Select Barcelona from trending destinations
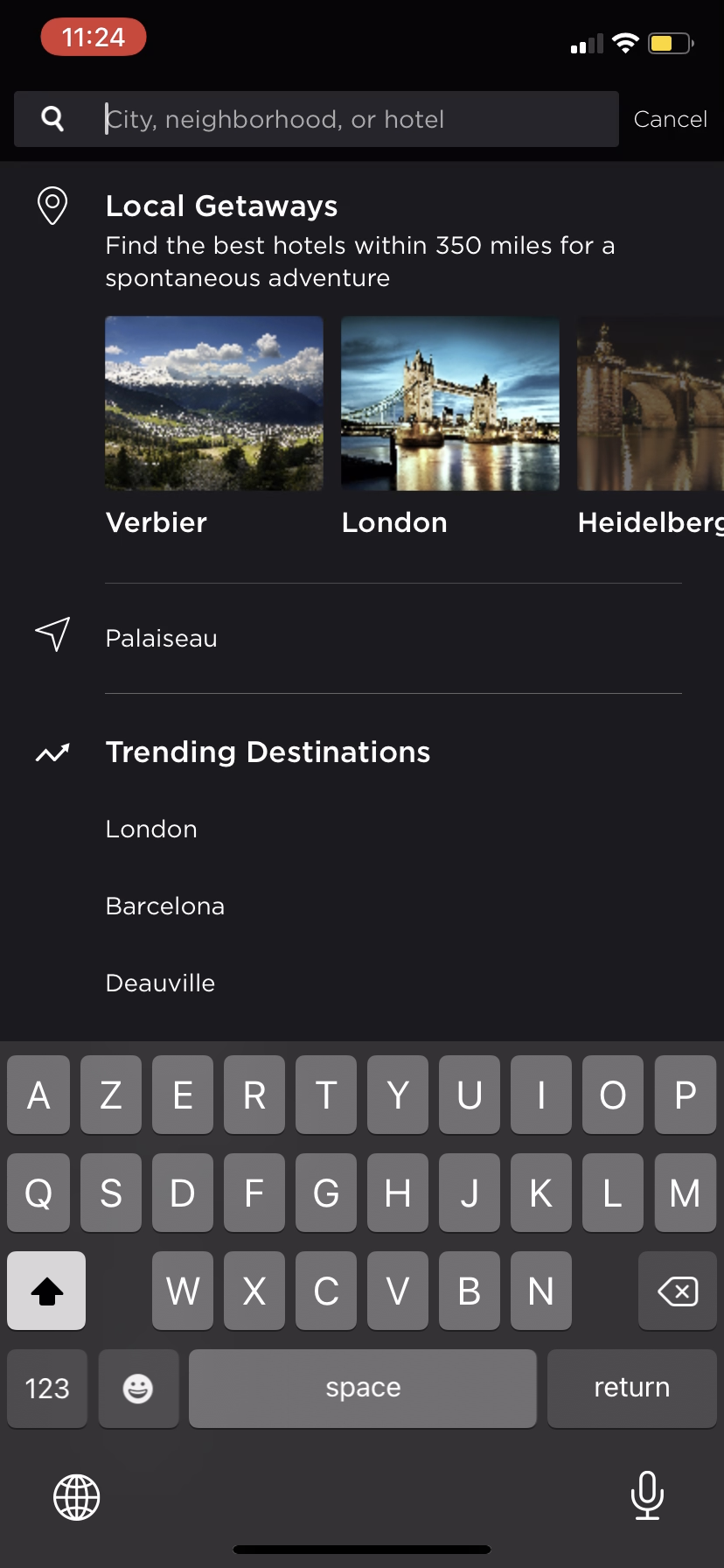 tap(164, 906)
